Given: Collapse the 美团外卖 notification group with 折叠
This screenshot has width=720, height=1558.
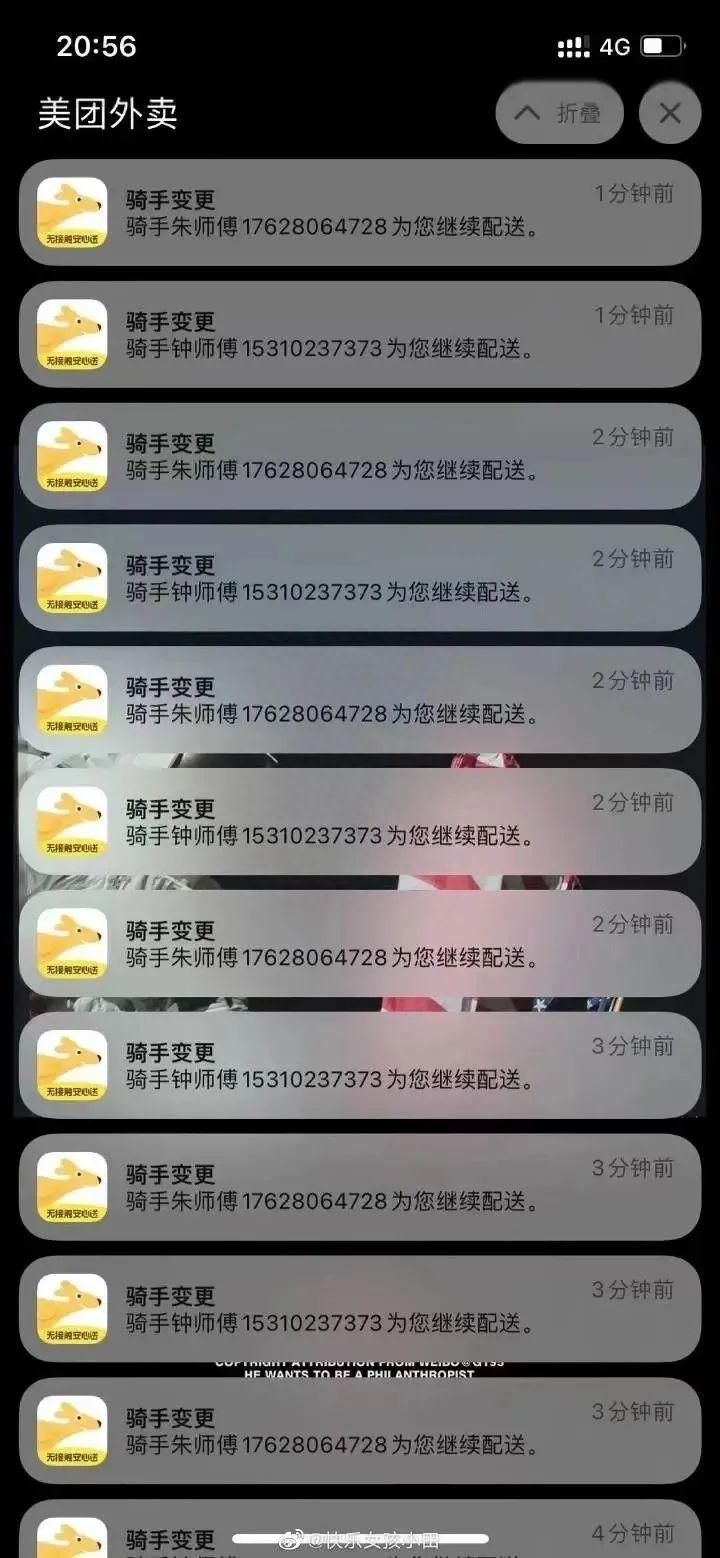Looking at the screenshot, I should tap(559, 113).
